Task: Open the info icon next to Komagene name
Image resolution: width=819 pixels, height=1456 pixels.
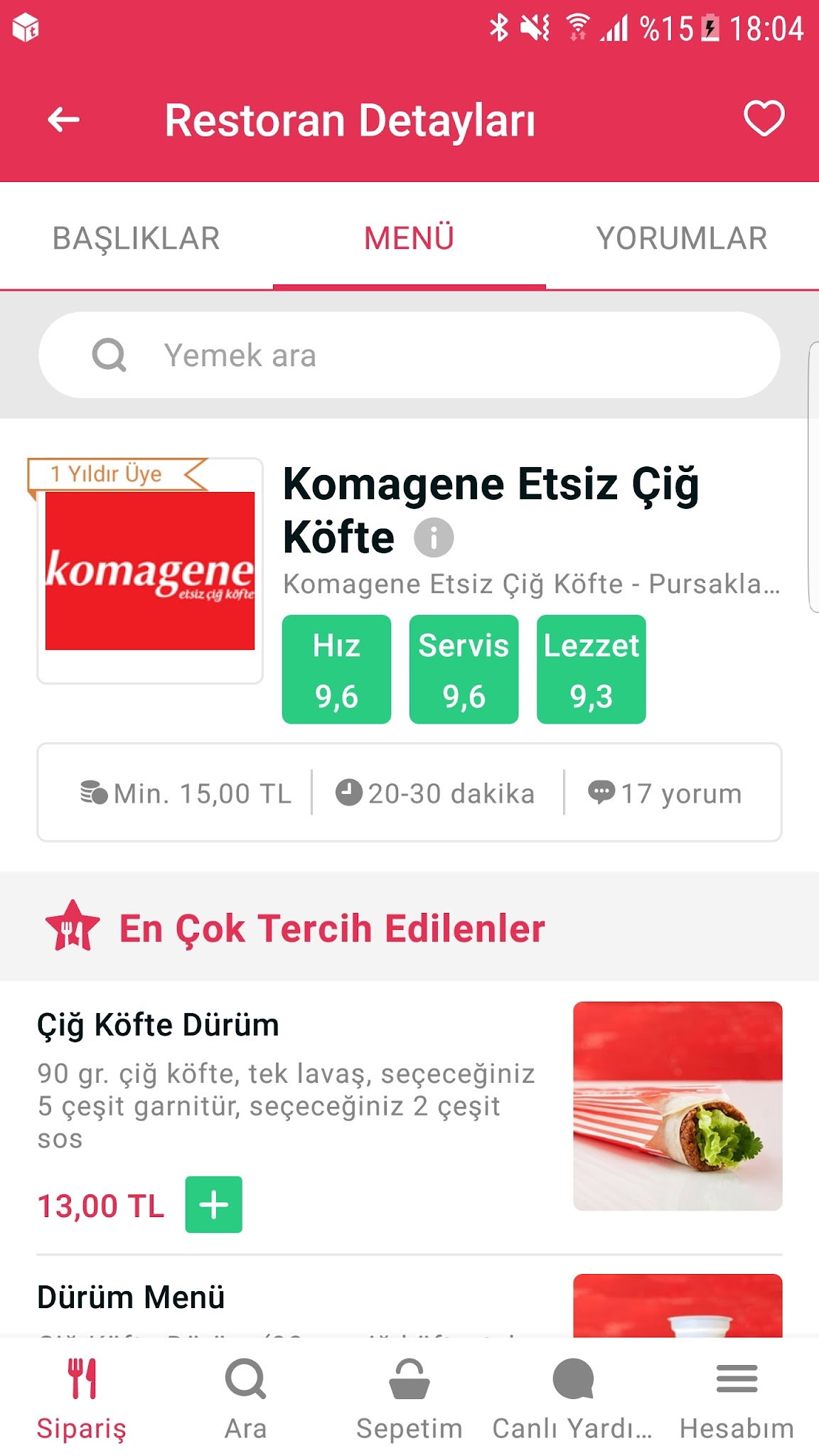Action: [x=435, y=538]
